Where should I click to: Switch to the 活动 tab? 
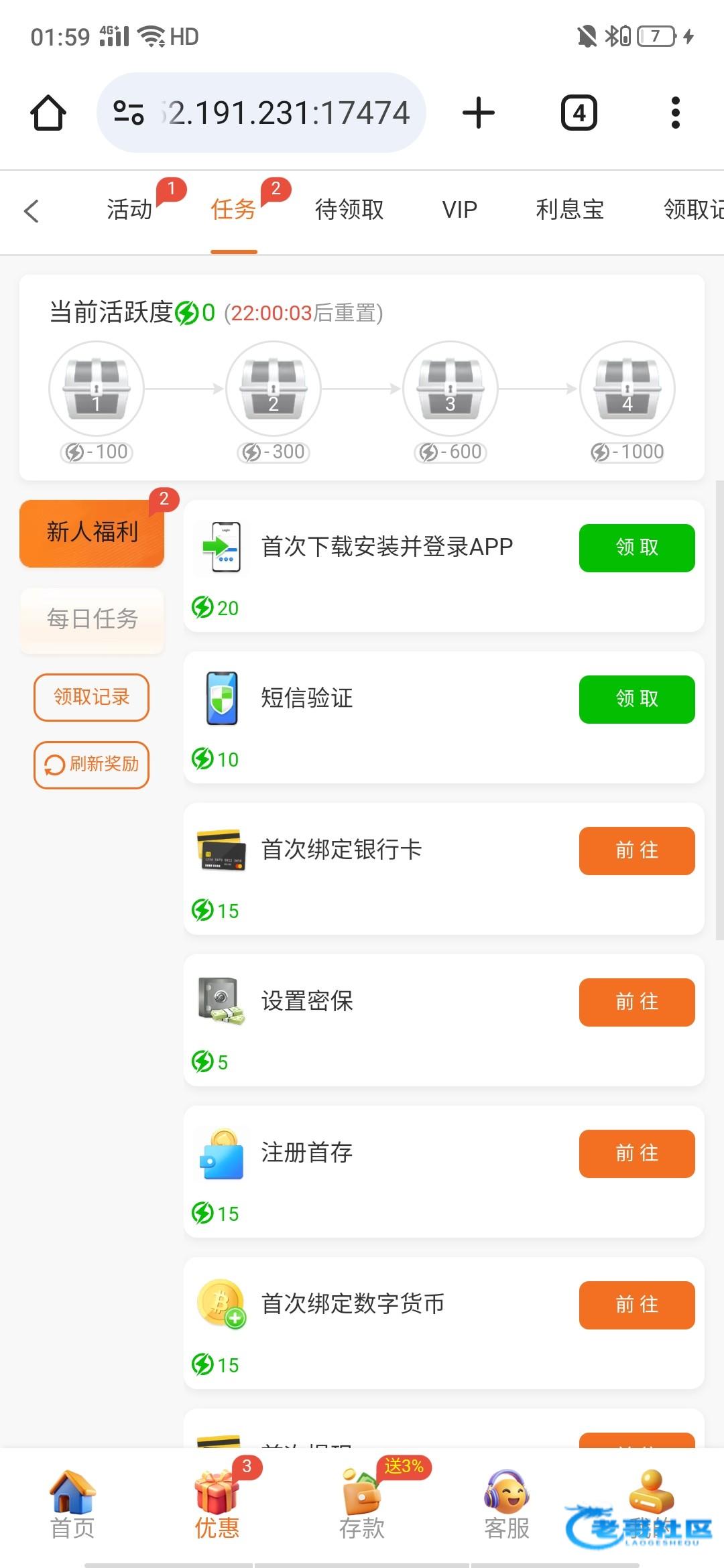pyautogui.click(x=130, y=210)
